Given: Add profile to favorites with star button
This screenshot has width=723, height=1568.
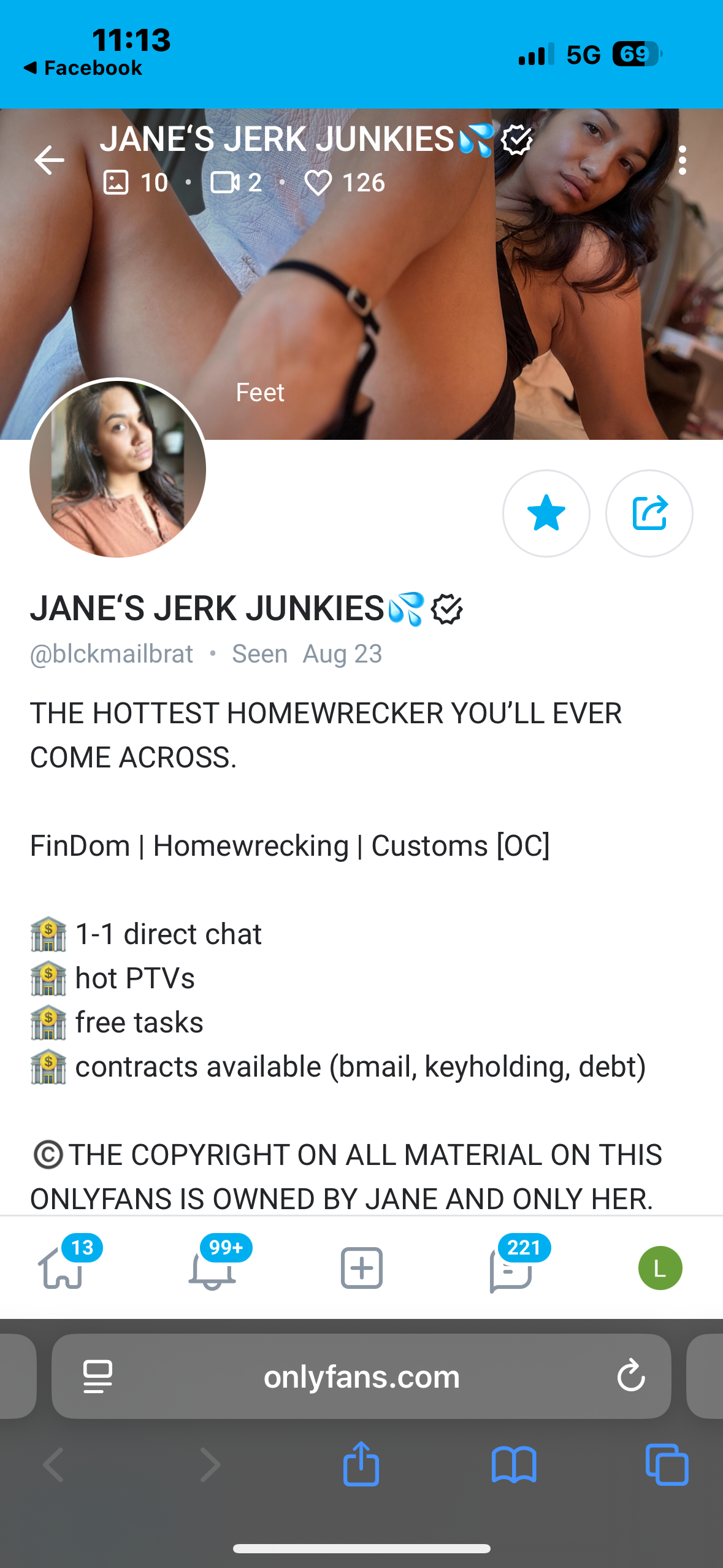Looking at the screenshot, I should (x=546, y=513).
